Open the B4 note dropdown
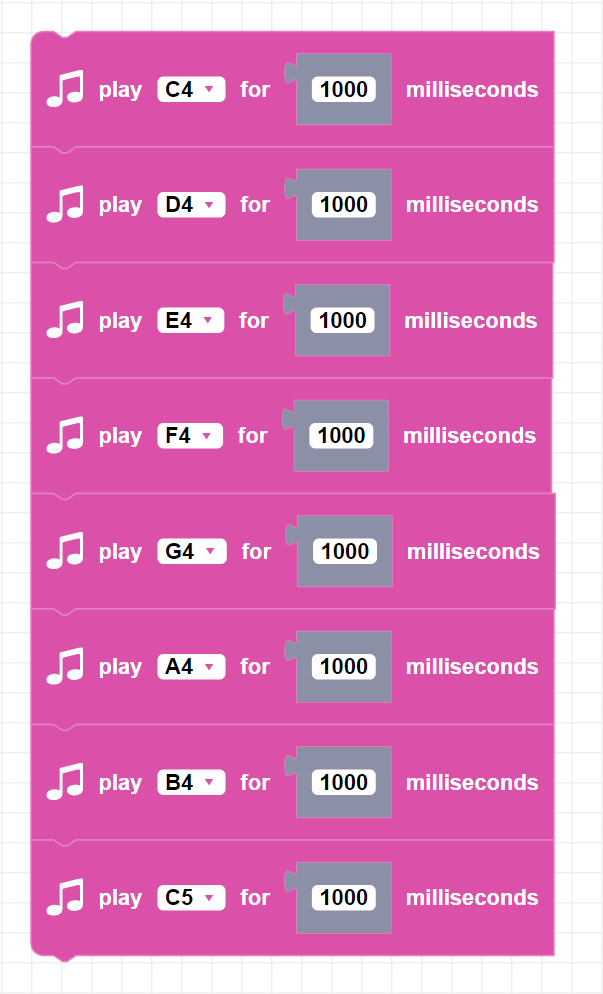Viewport: 603px width, 994px height. click(191, 783)
